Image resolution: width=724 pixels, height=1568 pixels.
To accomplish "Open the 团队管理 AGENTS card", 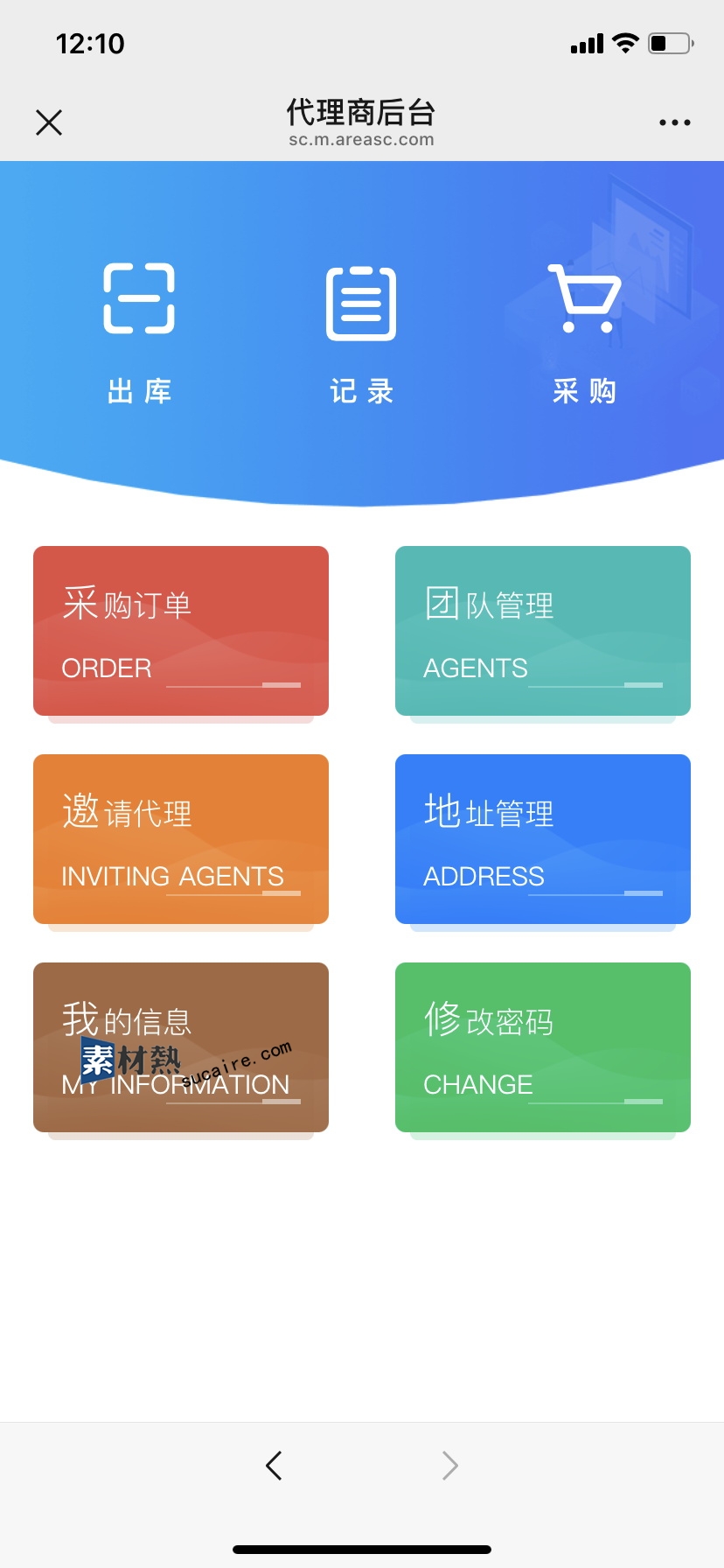I will (543, 631).
